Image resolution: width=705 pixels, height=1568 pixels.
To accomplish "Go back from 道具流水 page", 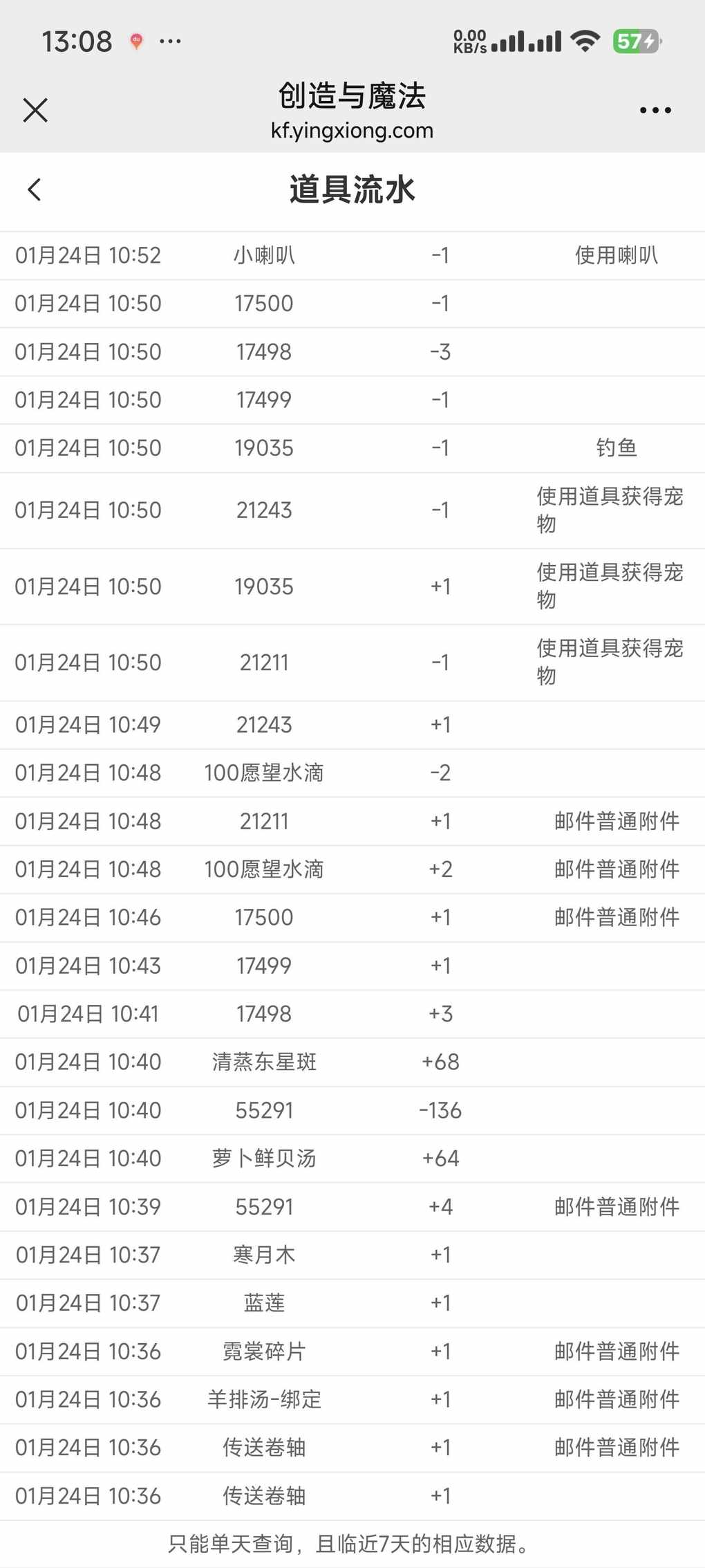I will [34, 190].
